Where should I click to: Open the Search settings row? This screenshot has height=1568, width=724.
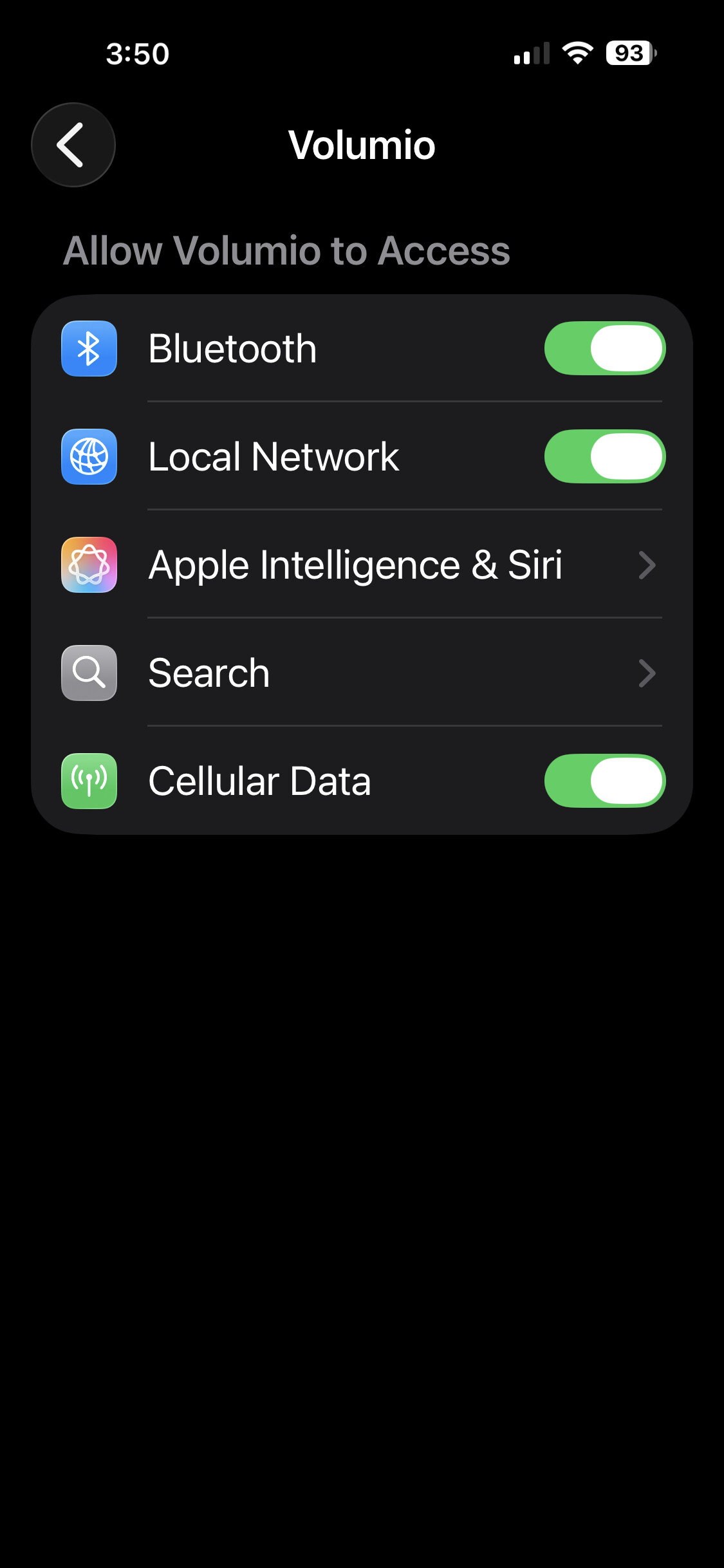coord(360,673)
